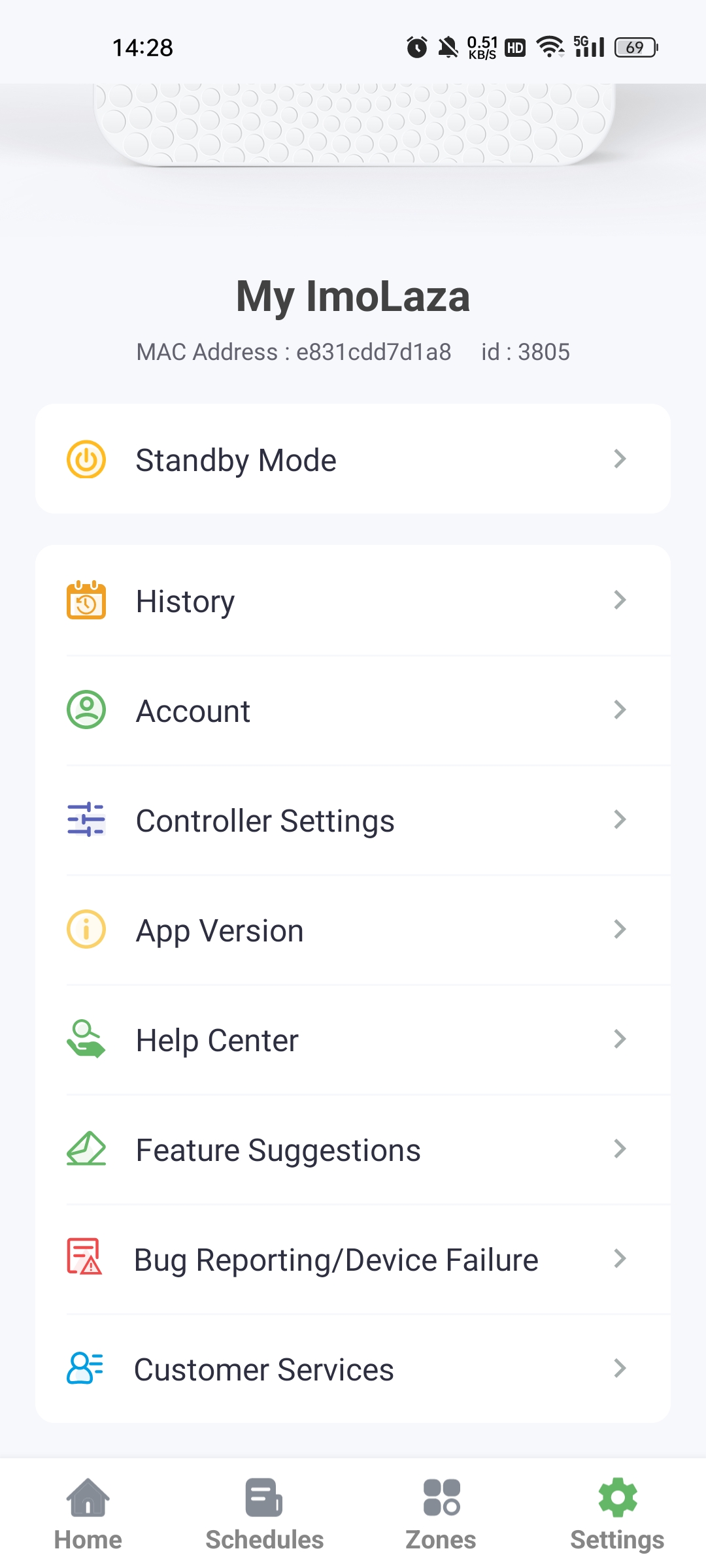This screenshot has height=1568, width=706.
Task: Open Feature Suggestions
Action: [353, 1149]
